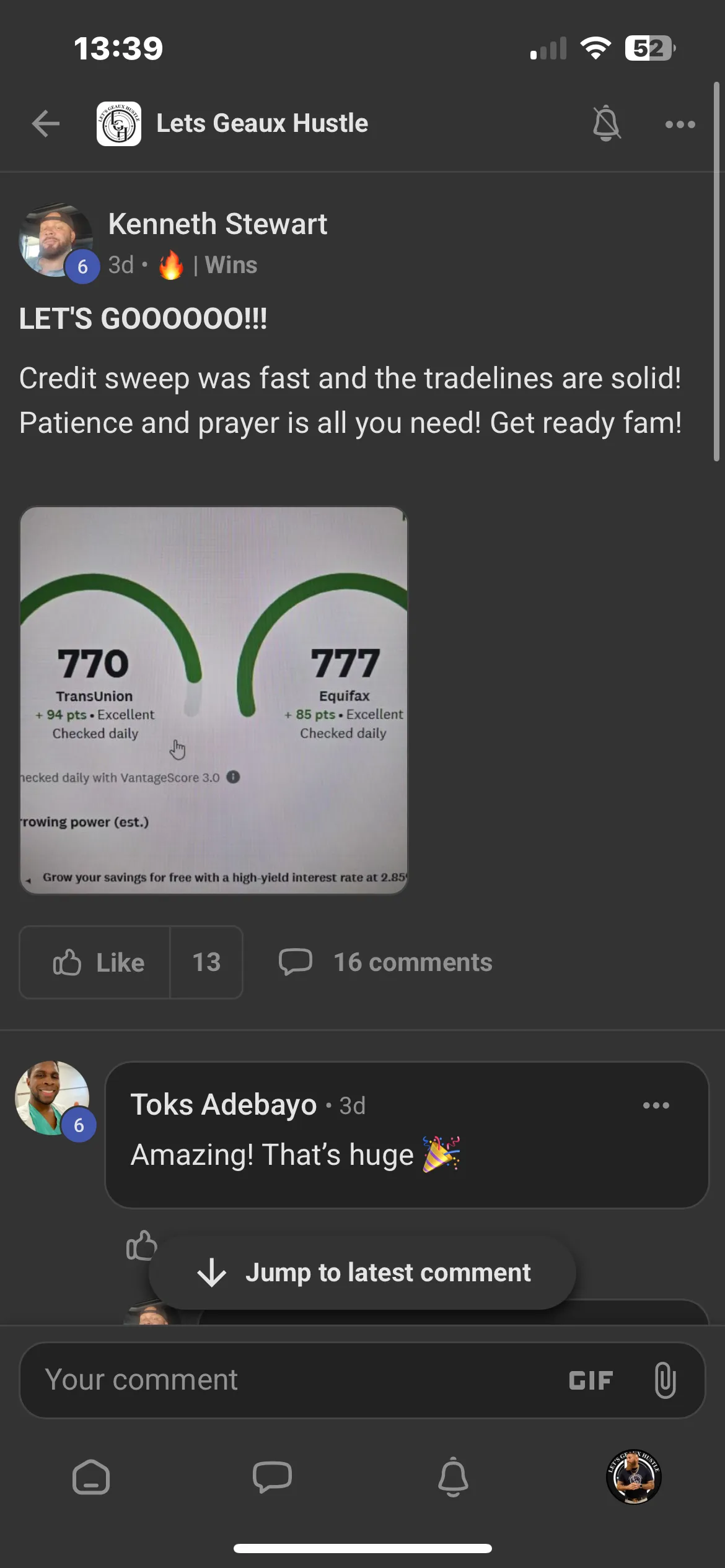Open Kenneth Stewart's profile

[x=217, y=224]
